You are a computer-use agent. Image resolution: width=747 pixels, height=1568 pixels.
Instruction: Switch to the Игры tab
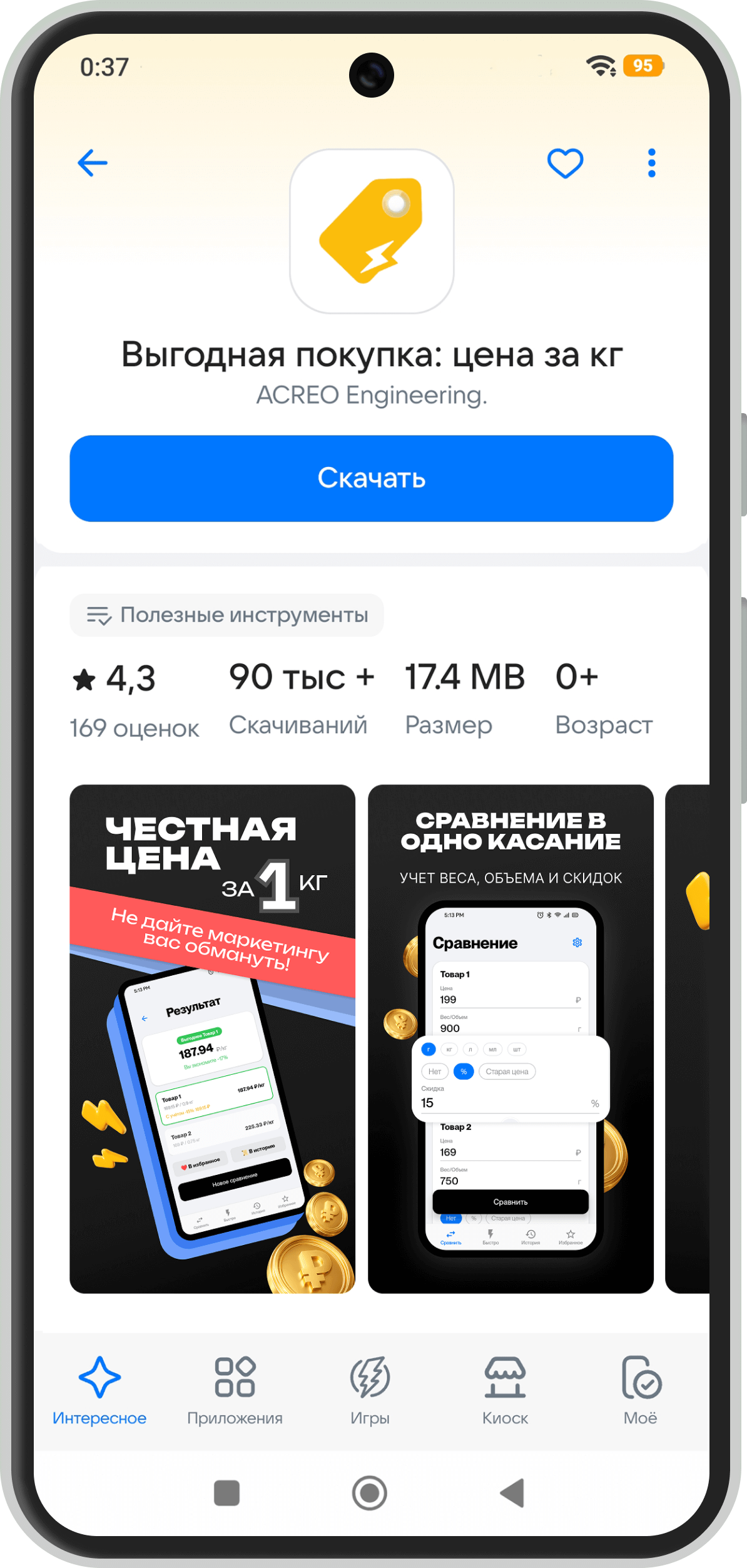(x=370, y=1391)
